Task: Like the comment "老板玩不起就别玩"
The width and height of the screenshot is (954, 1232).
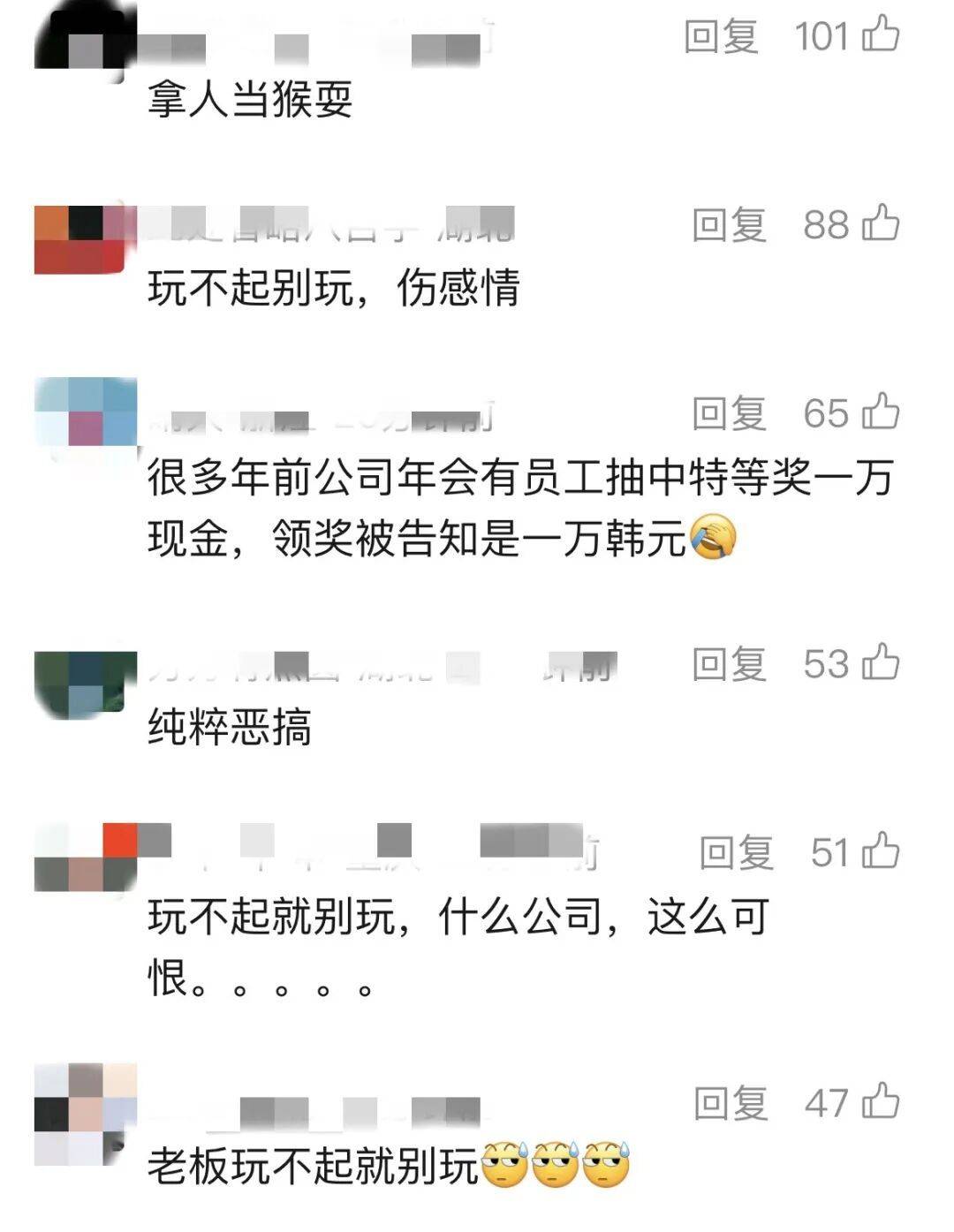Action: 880,1102
